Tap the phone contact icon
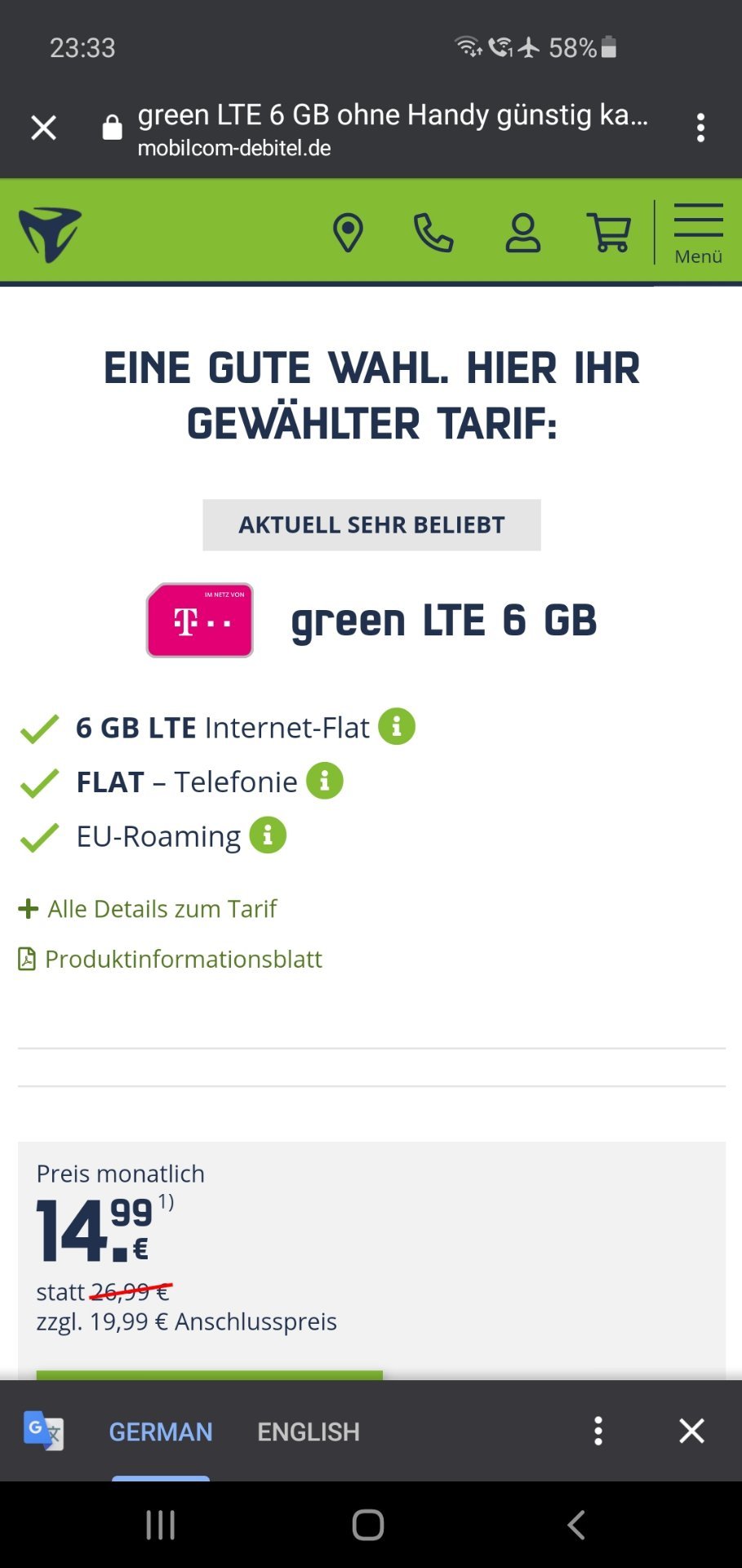The width and height of the screenshot is (742, 1568). [x=433, y=233]
